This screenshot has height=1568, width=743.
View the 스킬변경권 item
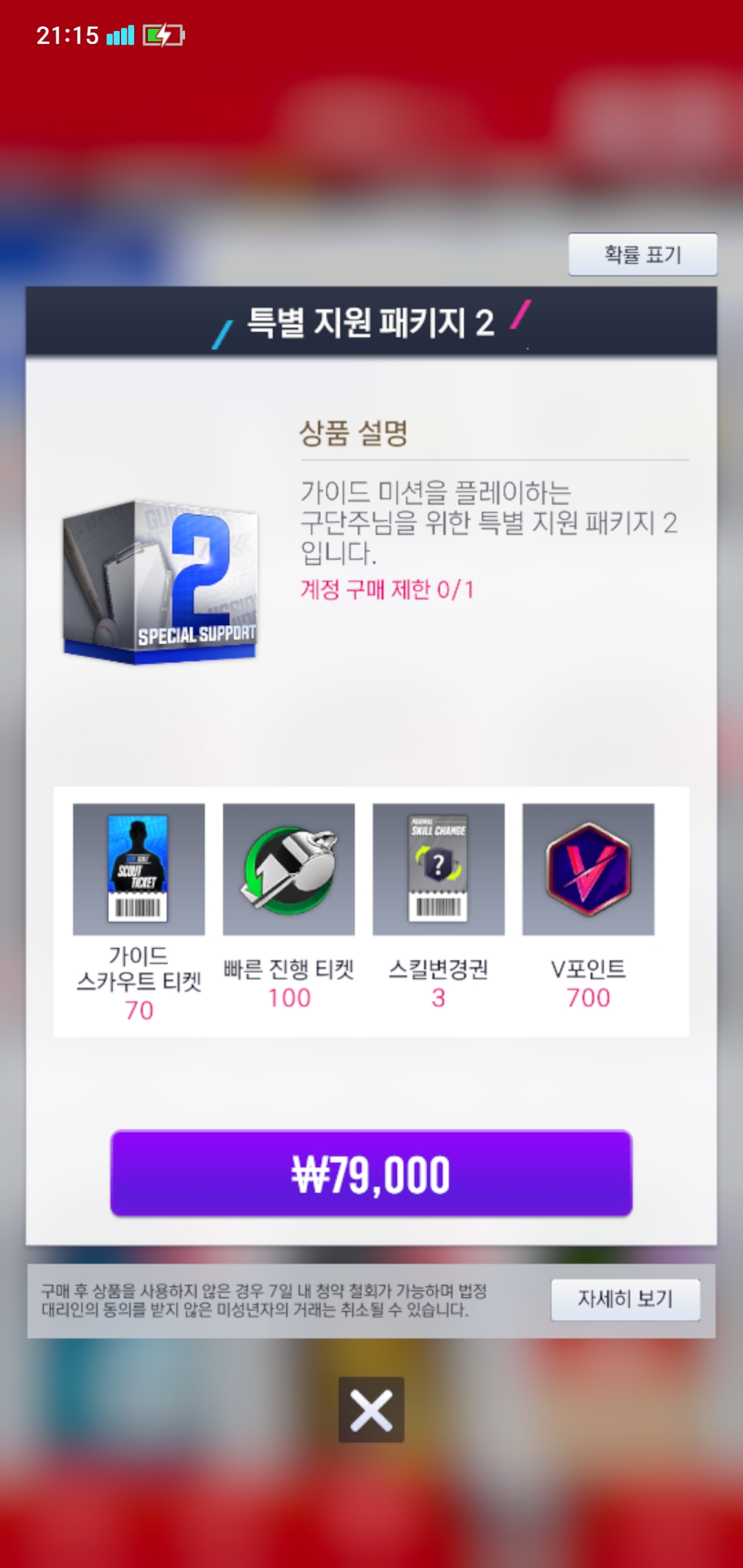pyautogui.click(x=438, y=869)
